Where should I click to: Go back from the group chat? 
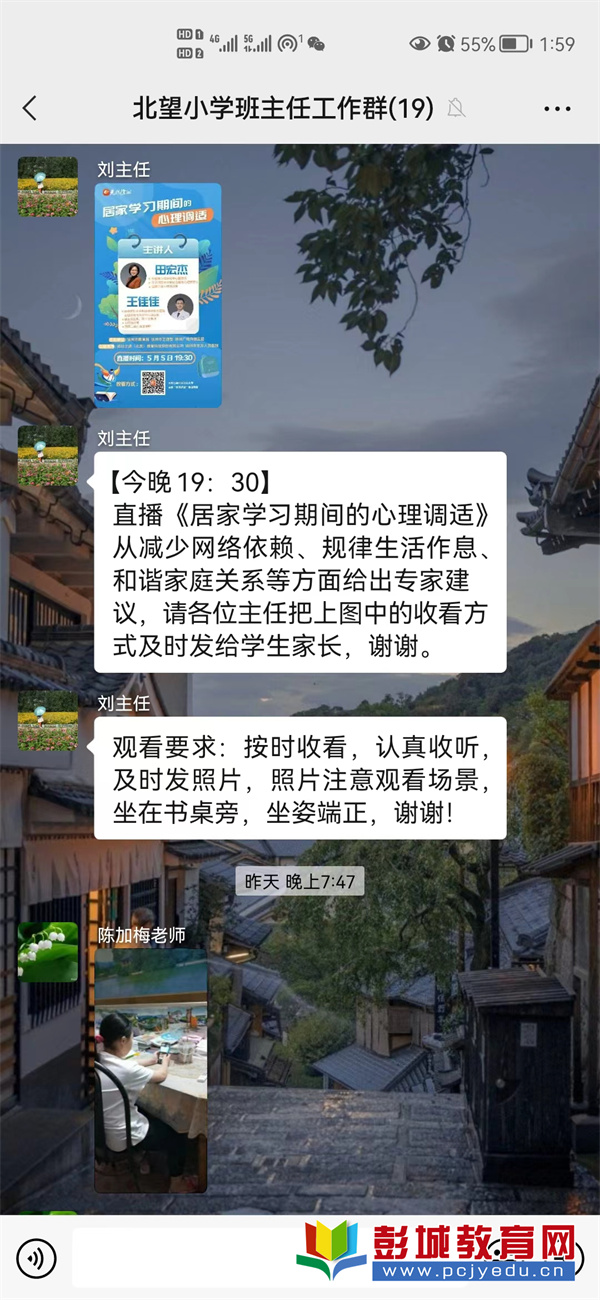[30, 108]
